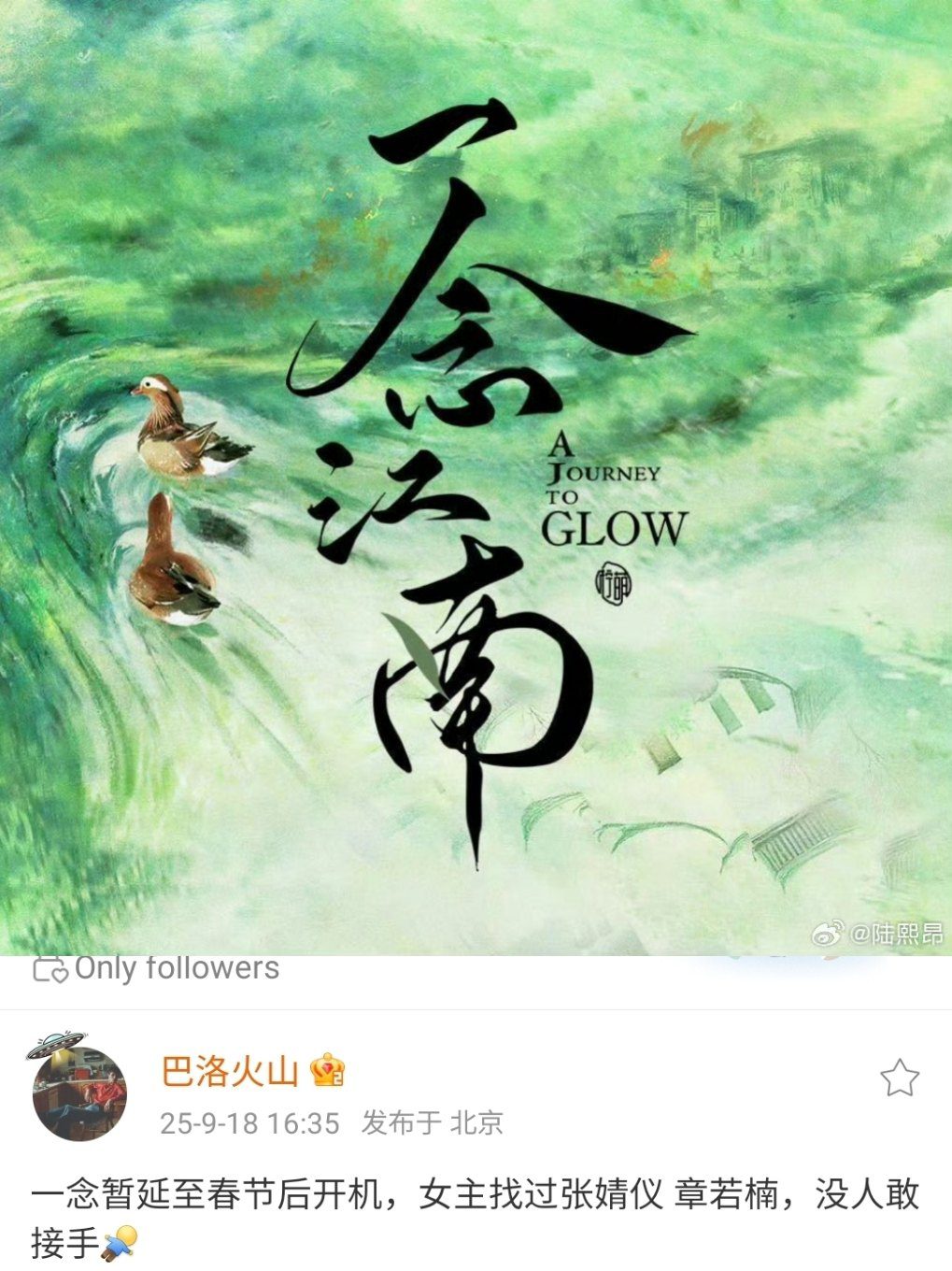Tap the username 巴洛火山
This screenshot has width=952, height=1271.
229,1070
